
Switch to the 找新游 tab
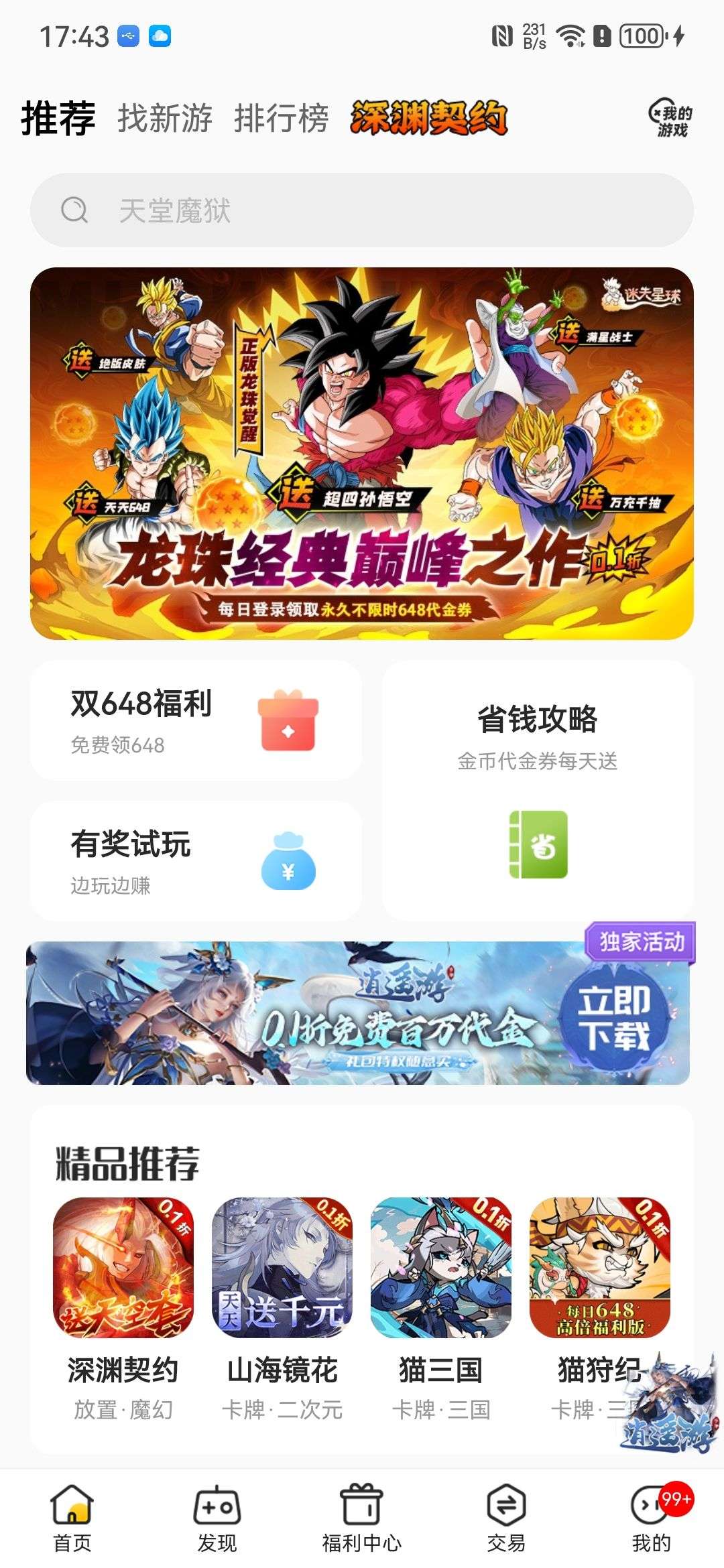point(165,119)
